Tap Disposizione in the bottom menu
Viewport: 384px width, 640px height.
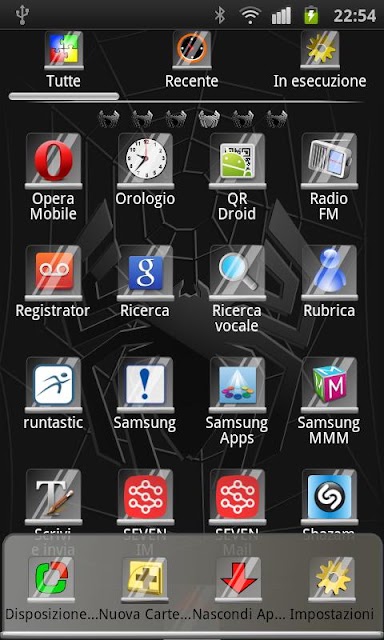pos(51,588)
